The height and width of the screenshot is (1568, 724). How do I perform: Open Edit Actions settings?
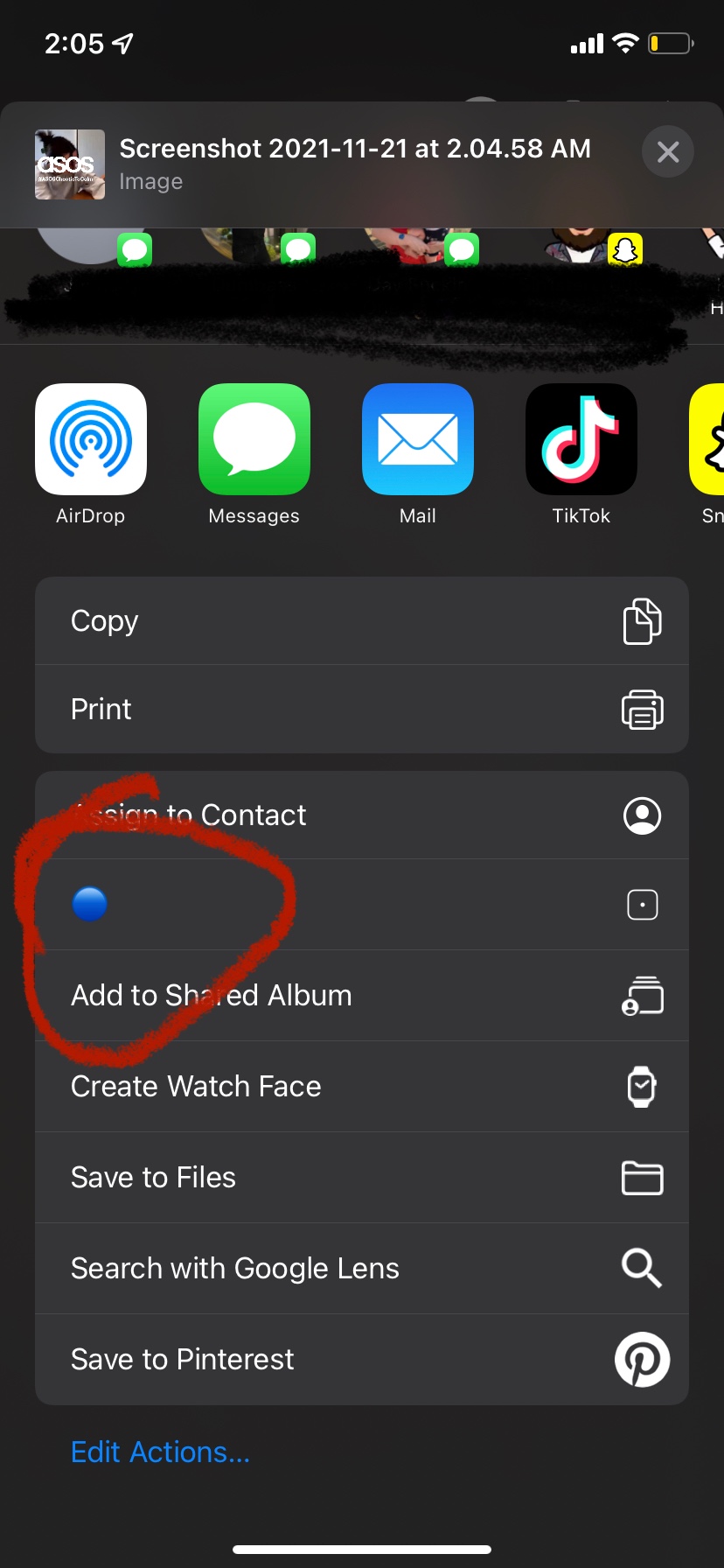point(160,1452)
